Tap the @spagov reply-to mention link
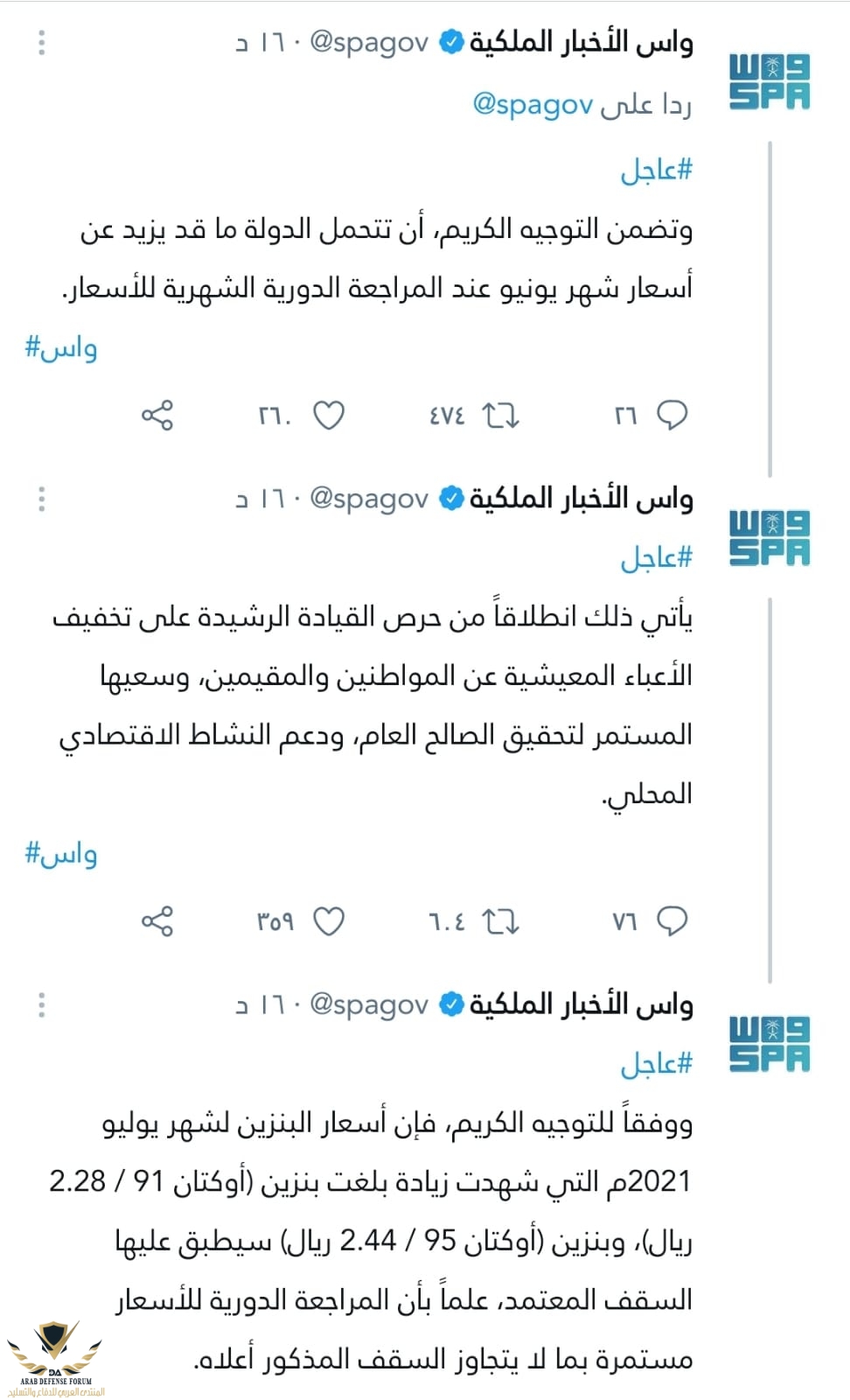 (533, 104)
